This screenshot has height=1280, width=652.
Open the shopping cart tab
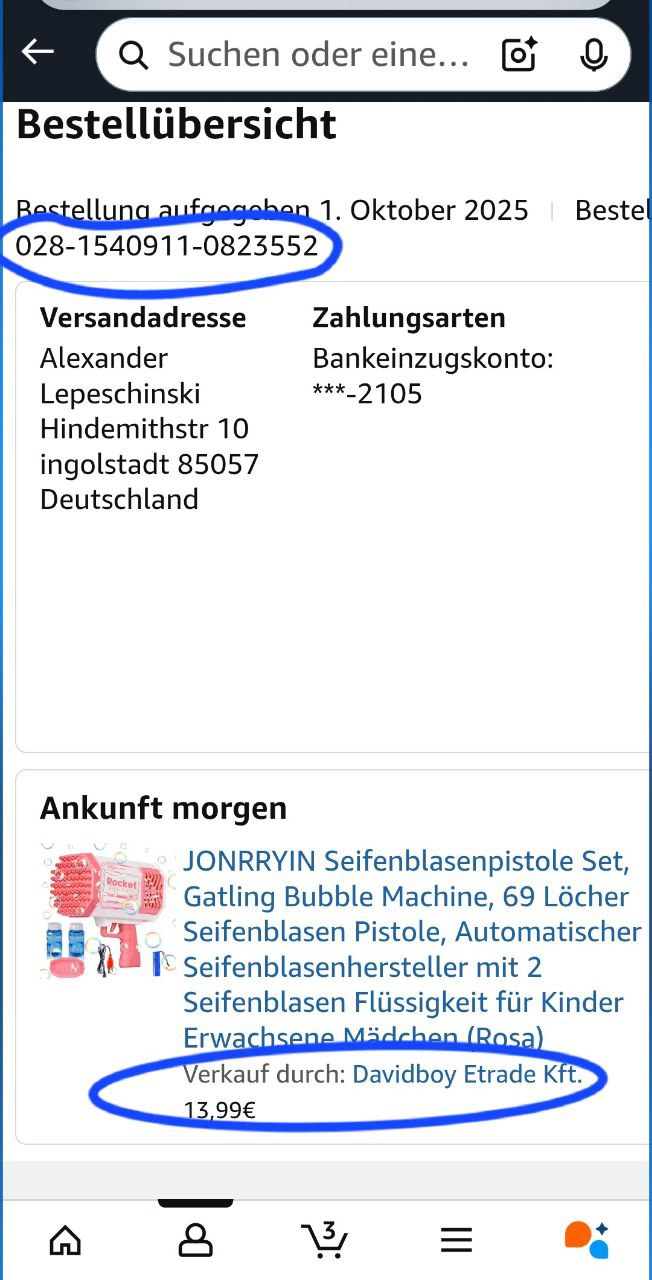[325, 1241]
